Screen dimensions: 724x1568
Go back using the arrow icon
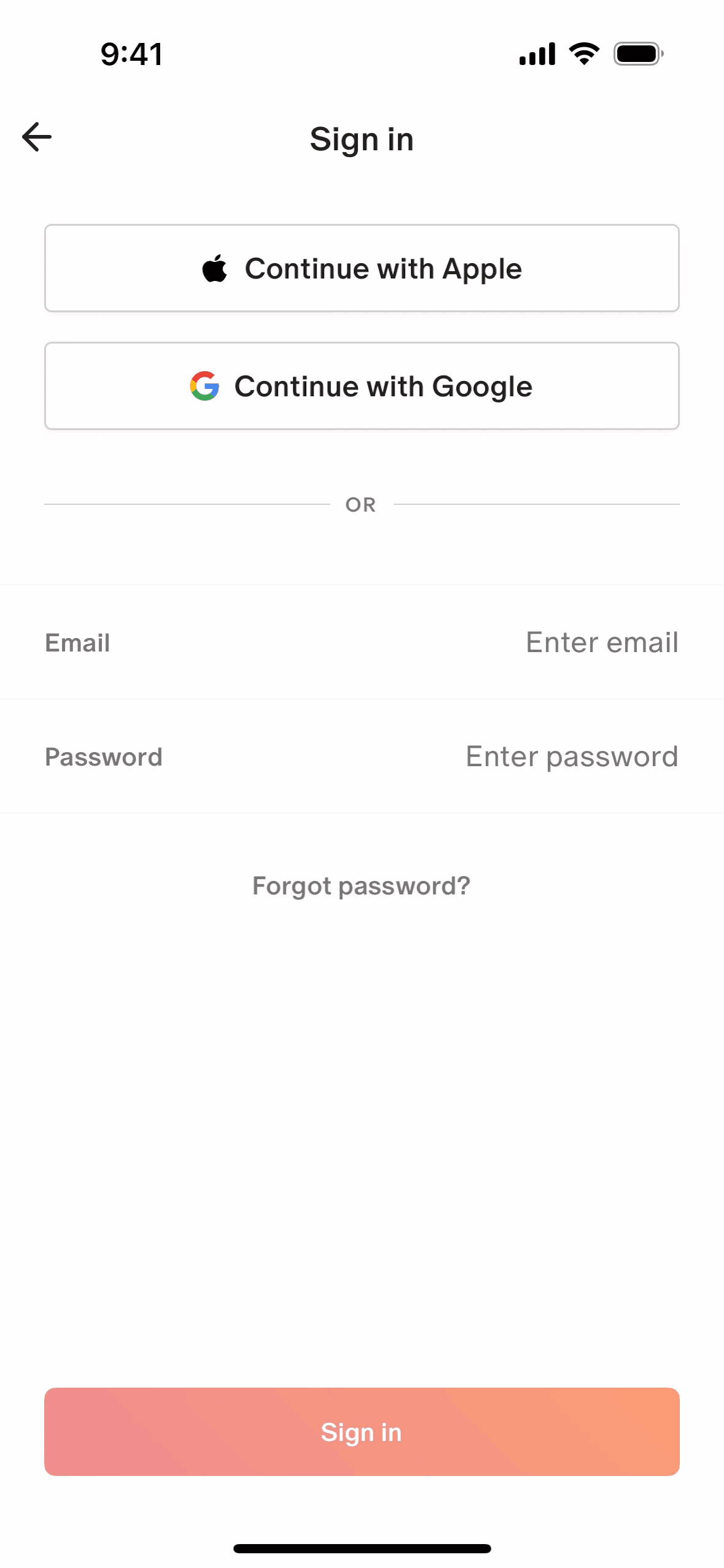click(x=37, y=137)
